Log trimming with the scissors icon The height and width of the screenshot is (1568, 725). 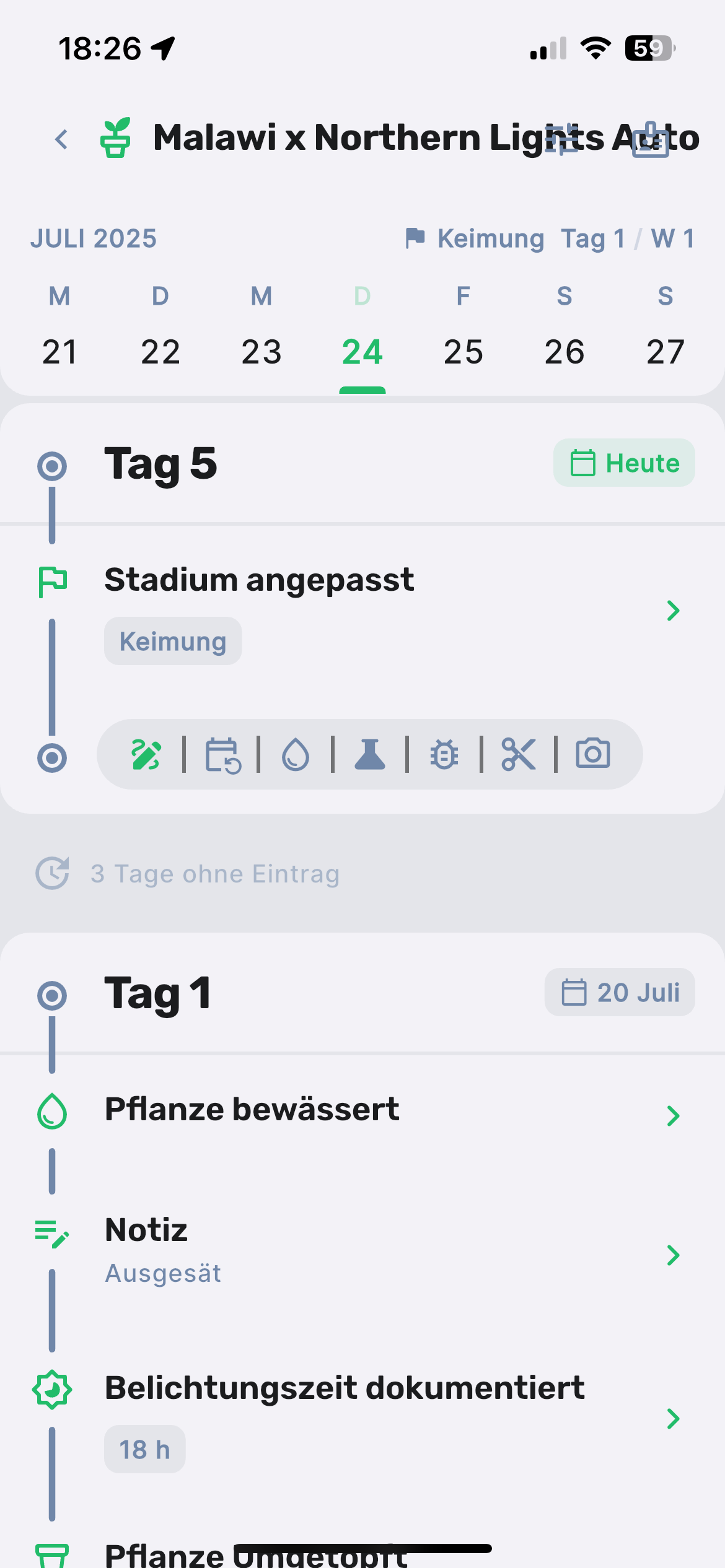519,754
